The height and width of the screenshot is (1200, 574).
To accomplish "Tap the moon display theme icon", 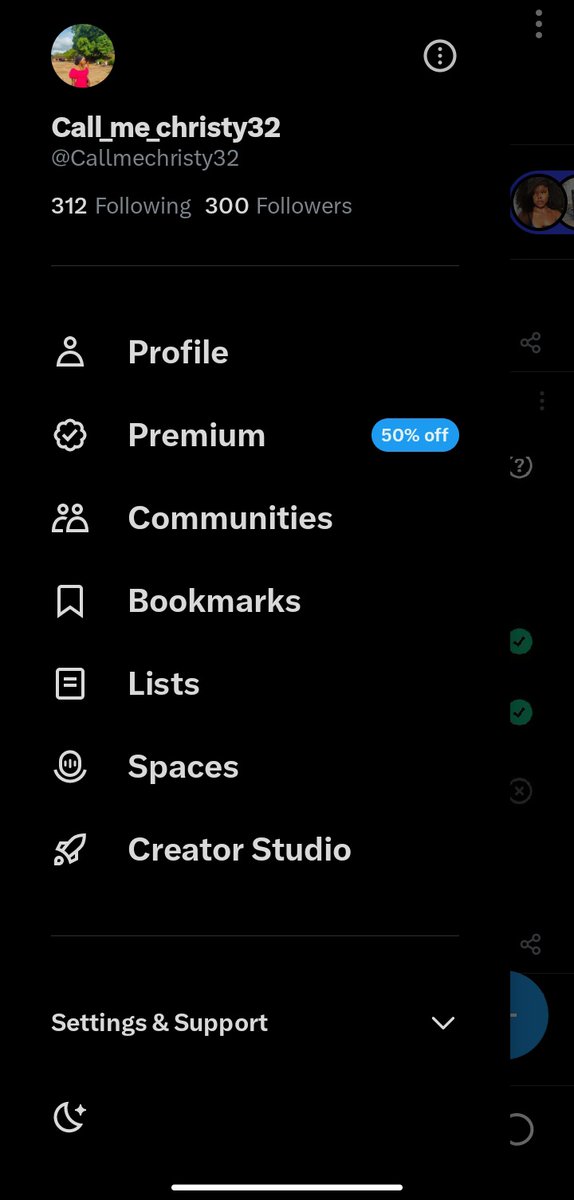I will (x=70, y=1117).
